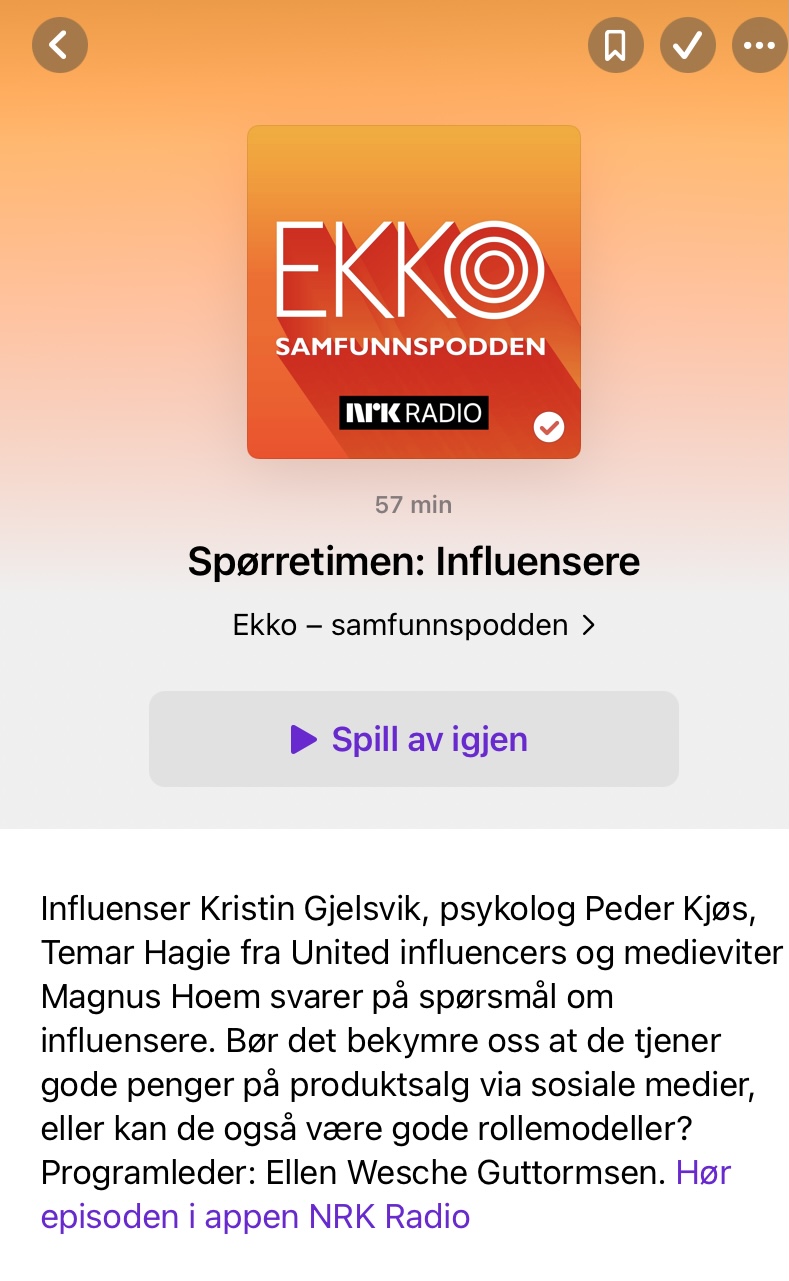Open the Ekko – samfunnspodden show page
The image size is (789, 1281).
point(414,625)
